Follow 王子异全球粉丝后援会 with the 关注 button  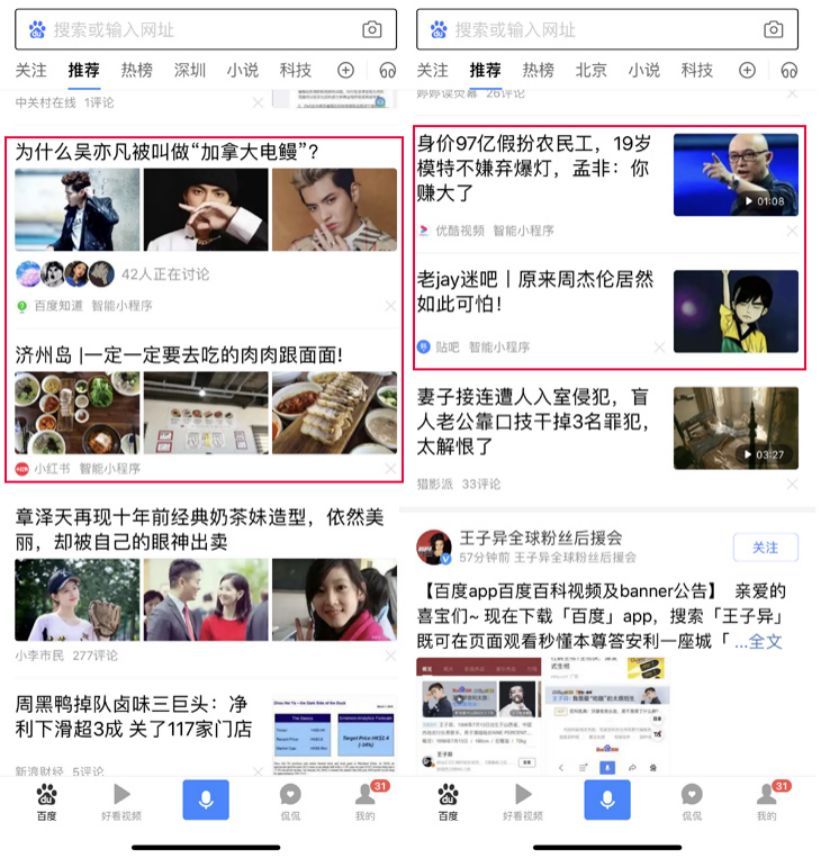(765, 547)
